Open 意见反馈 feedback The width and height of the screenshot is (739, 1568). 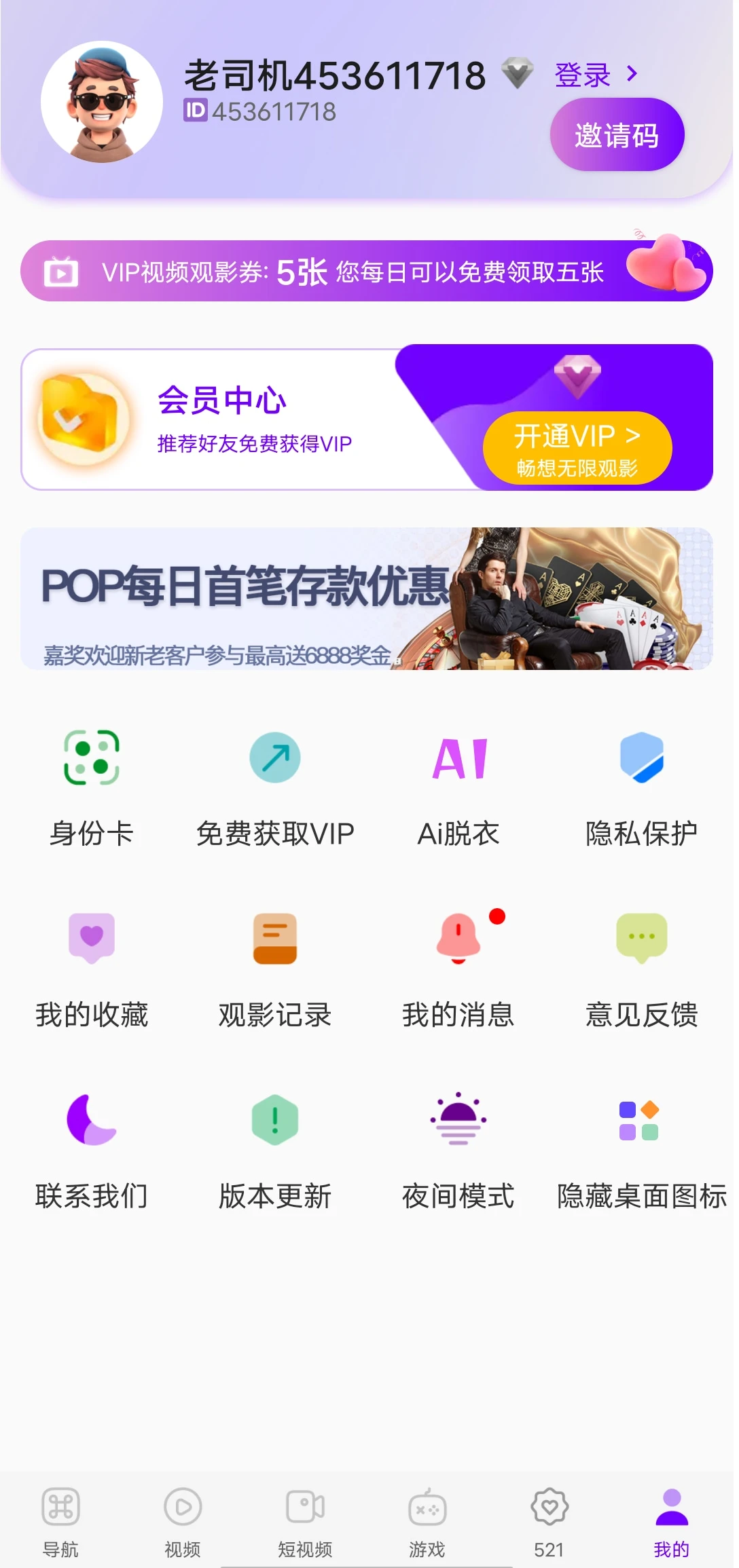point(641,969)
